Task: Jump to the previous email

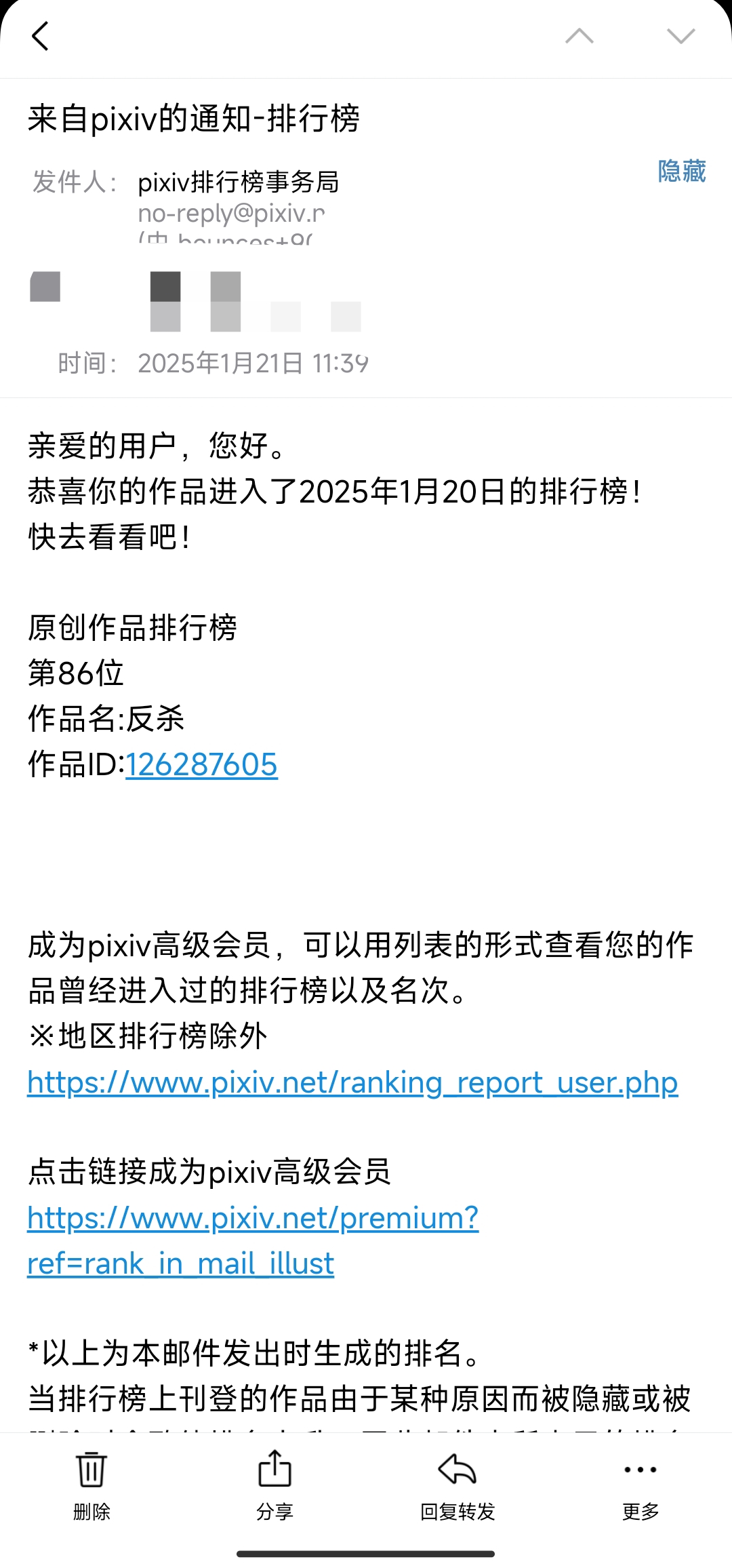Action: click(579, 36)
